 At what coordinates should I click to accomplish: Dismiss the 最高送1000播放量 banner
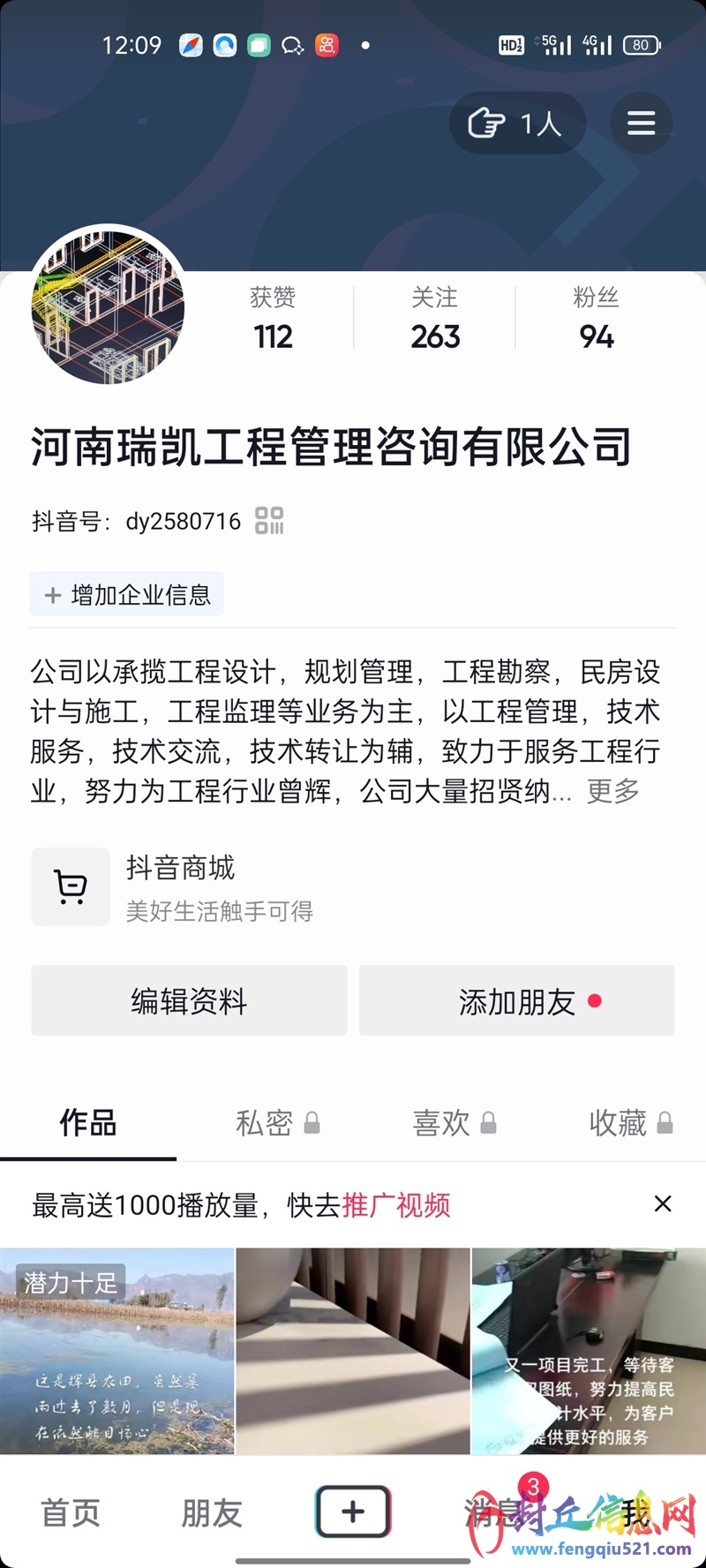(663, 1203)
